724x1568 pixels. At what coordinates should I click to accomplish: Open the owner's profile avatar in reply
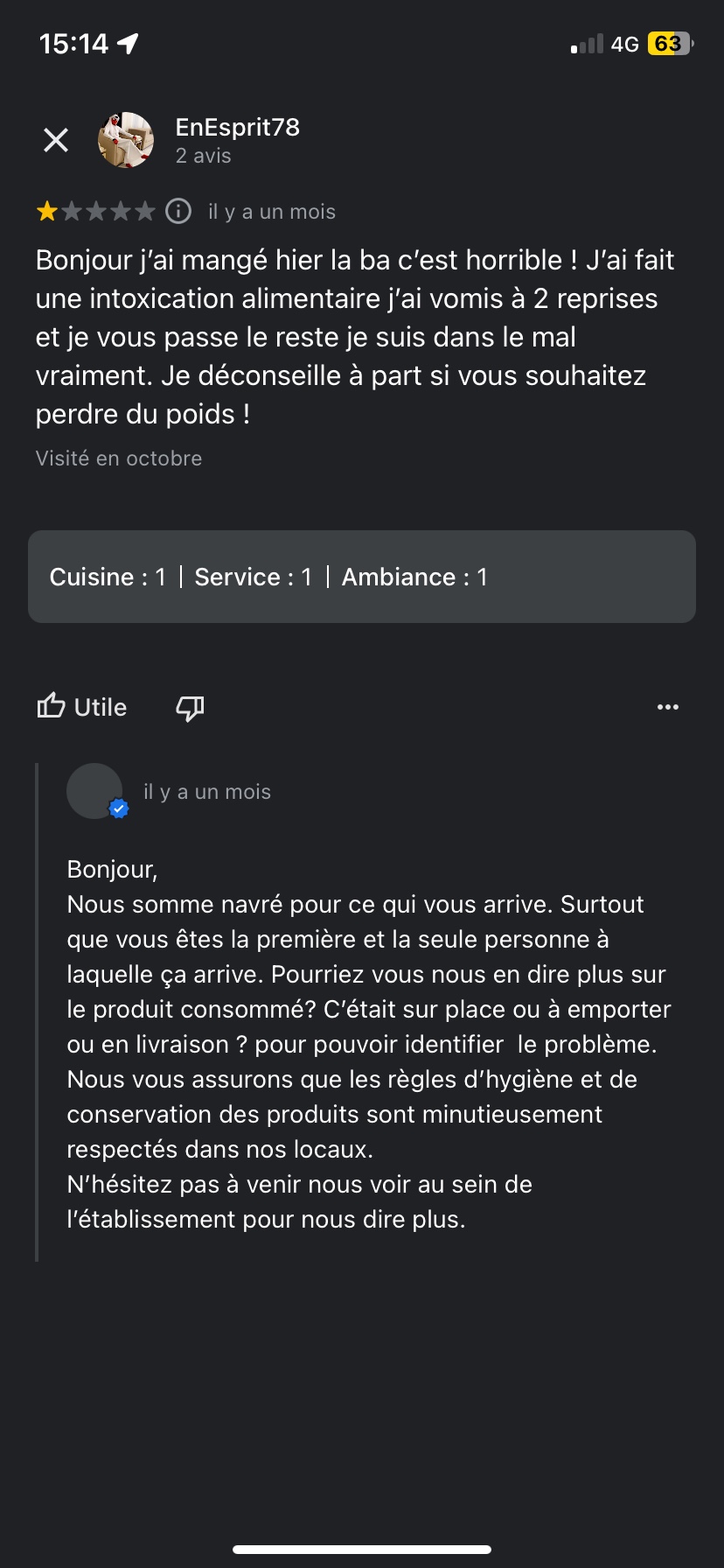tap(94, 791)
